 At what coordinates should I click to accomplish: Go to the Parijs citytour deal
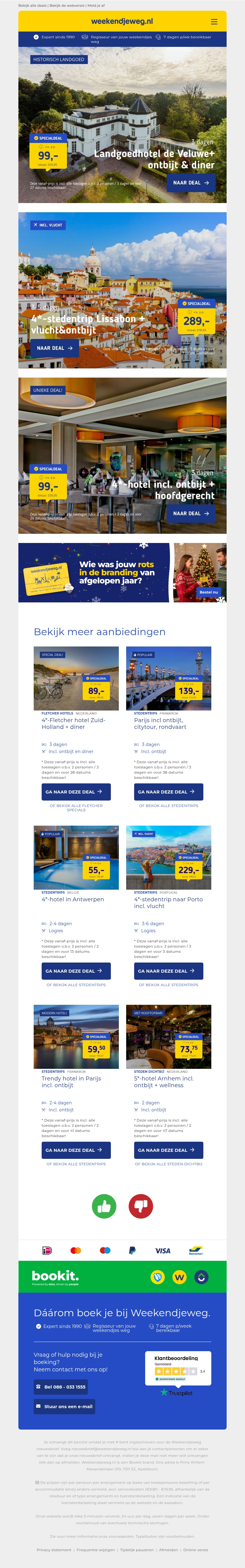pos(168,792)
